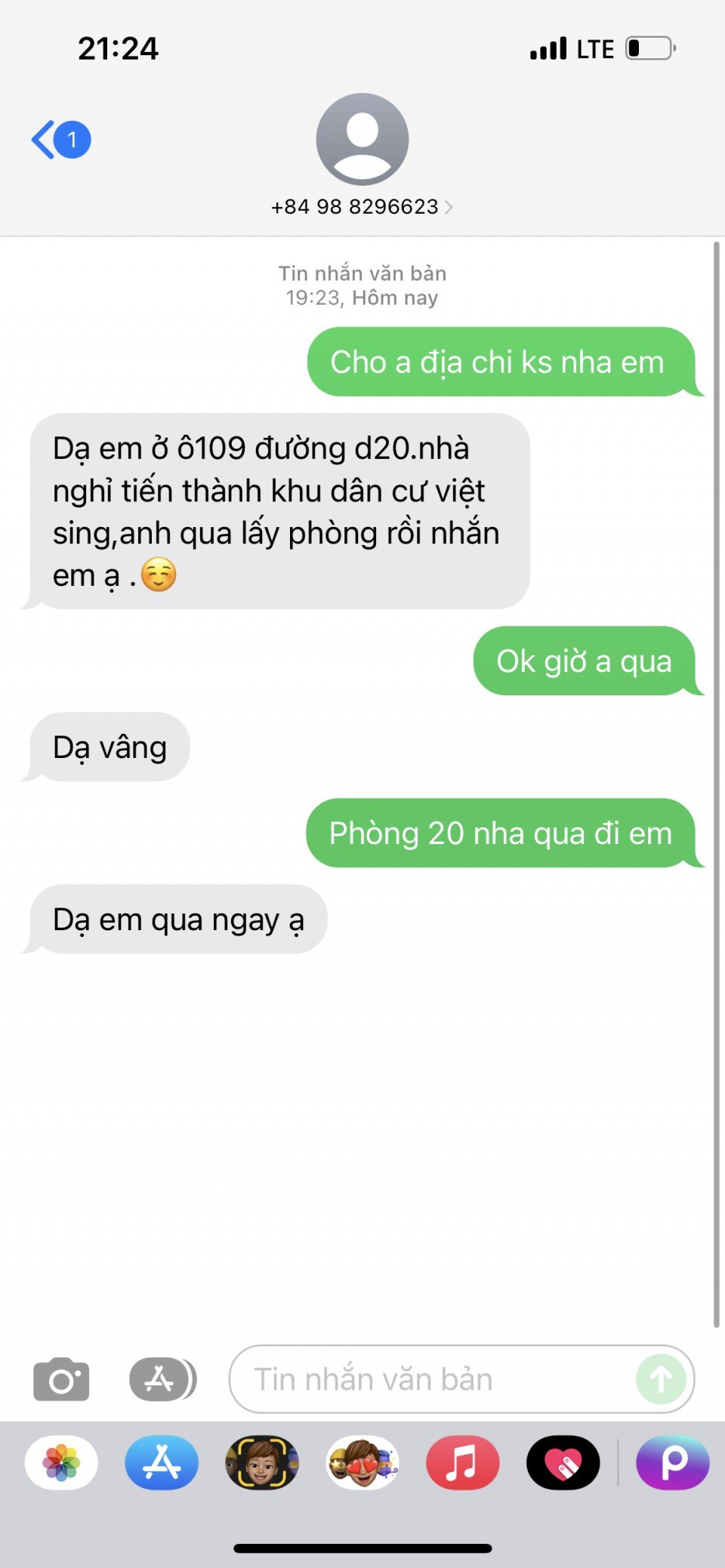This screenshot has height=1568, width=725.
Task: Open the App Store in the app strip
Action: point(162,1463)
